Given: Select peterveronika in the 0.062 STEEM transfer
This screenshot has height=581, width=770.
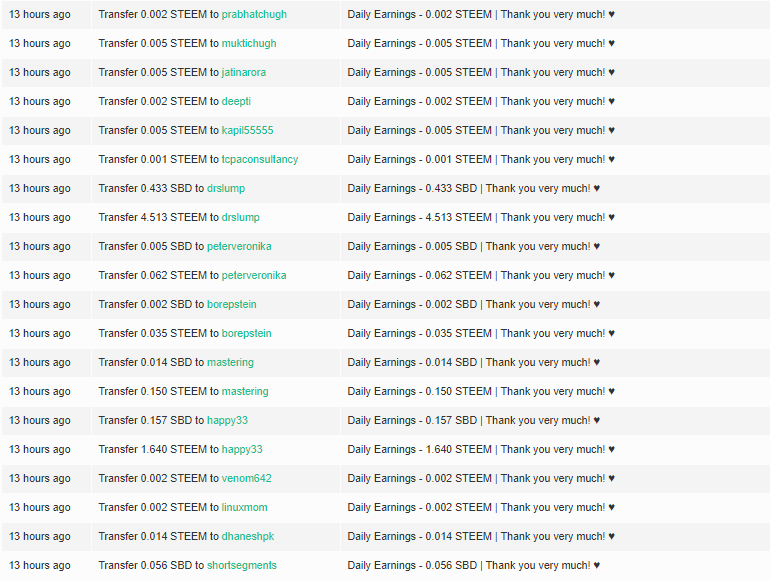Looking at the screenshot, I should tap(254, 276).
